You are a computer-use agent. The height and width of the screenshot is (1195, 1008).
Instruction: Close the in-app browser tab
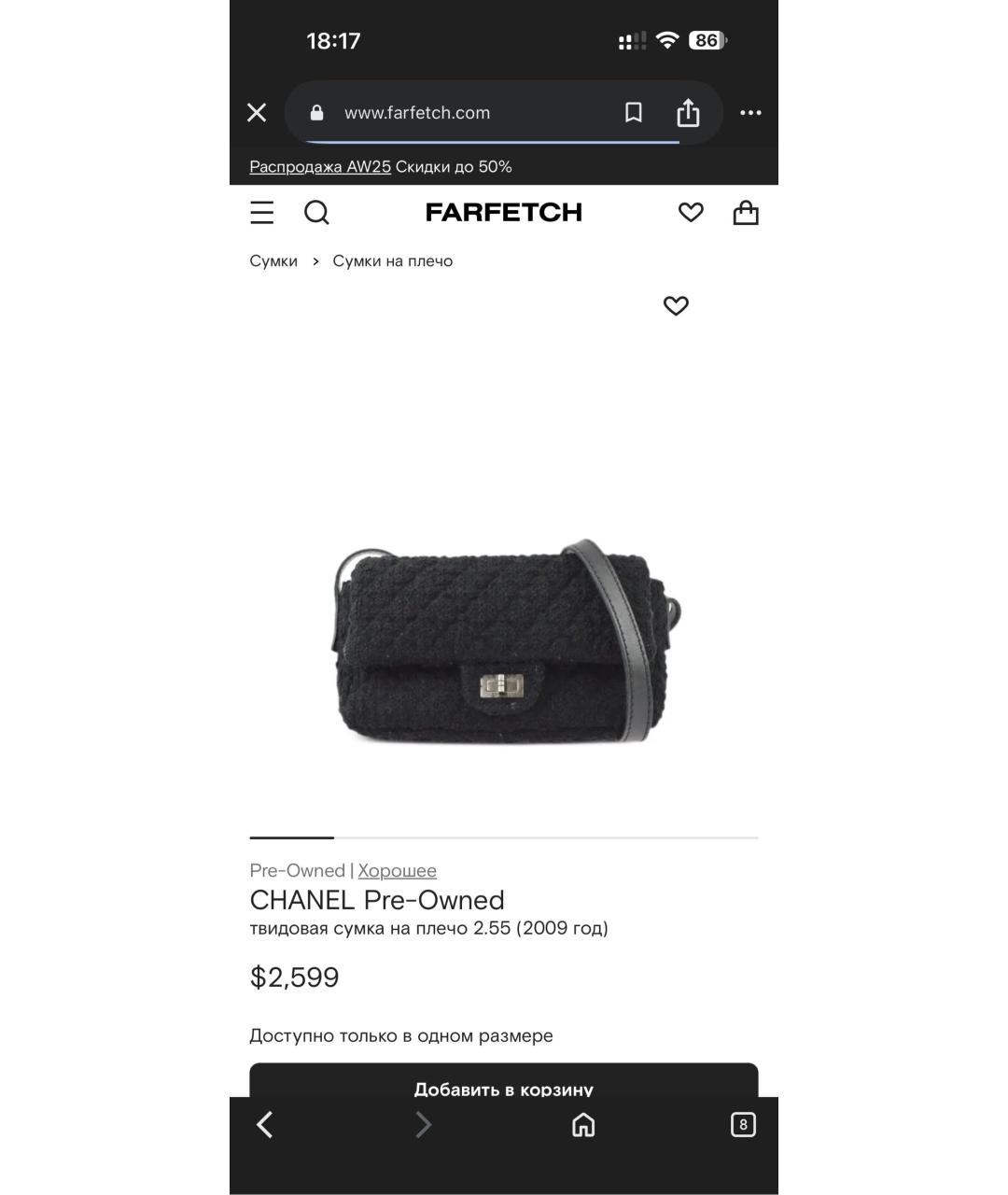click(x=257, y=113)
